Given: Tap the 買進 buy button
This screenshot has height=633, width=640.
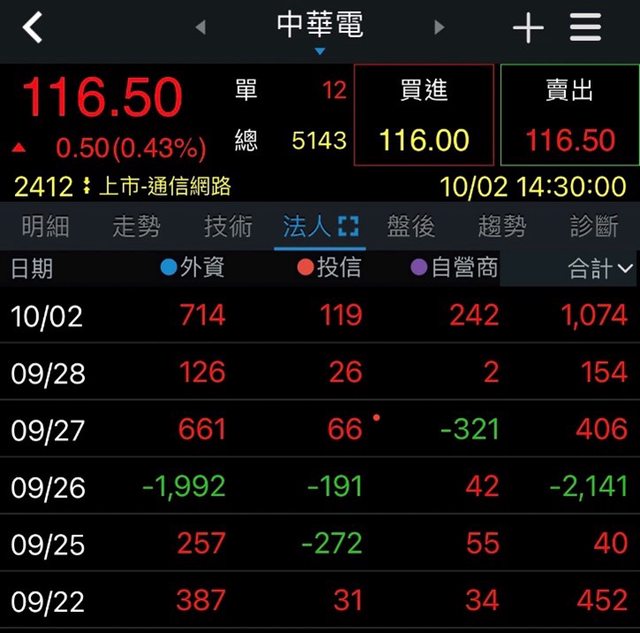Looking at the screenshot, I should pos(424,115).
